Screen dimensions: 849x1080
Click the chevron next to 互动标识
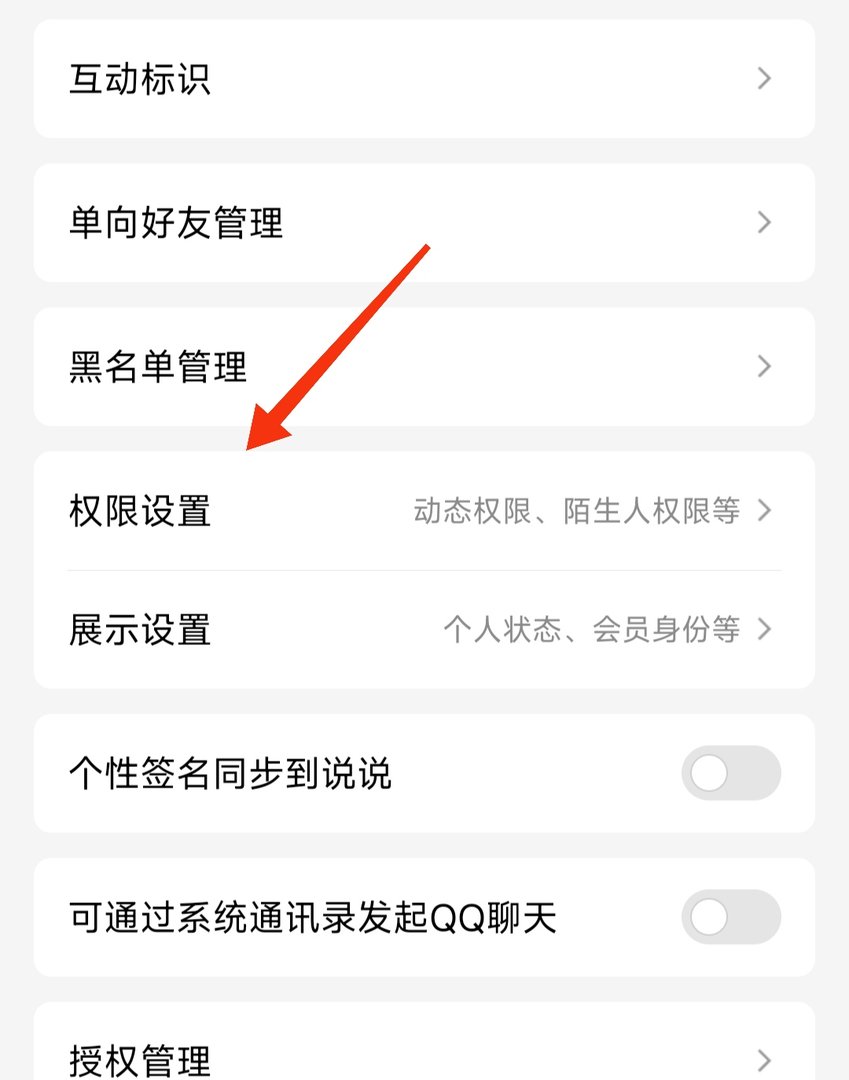764,78
